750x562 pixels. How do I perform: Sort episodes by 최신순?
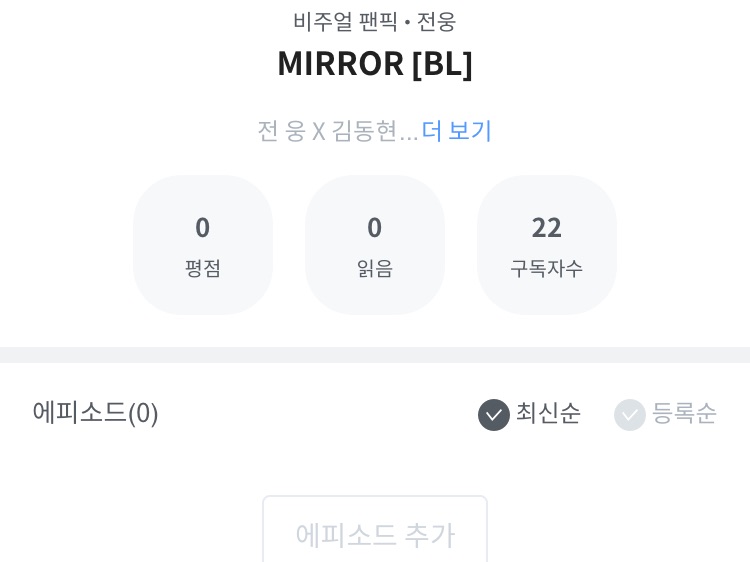(x=529, y=414)
